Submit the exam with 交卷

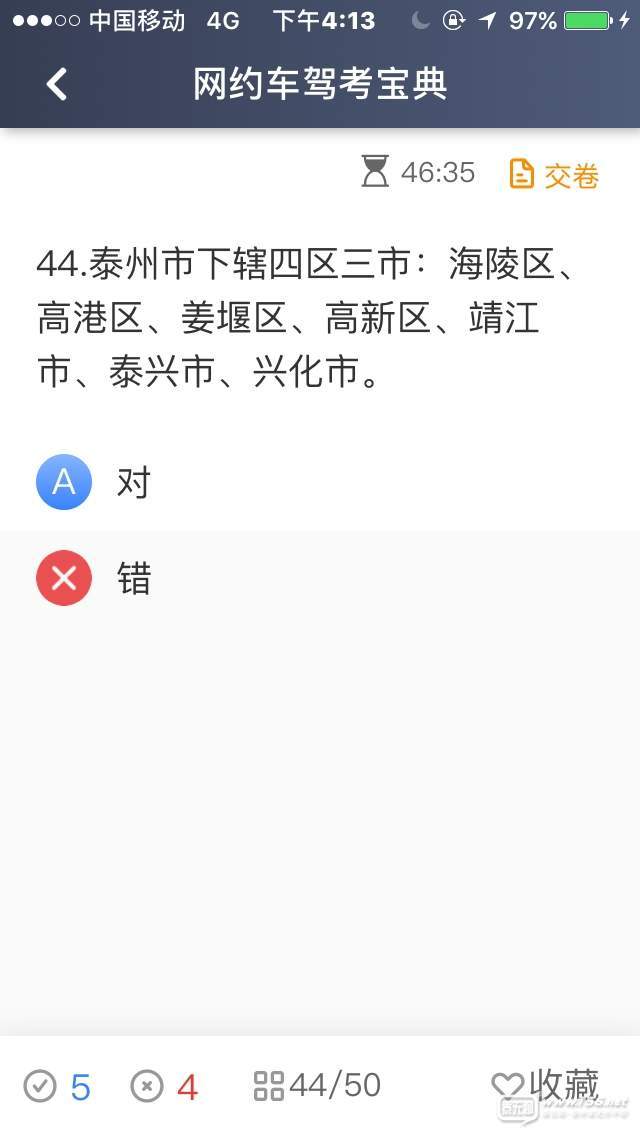554,175
